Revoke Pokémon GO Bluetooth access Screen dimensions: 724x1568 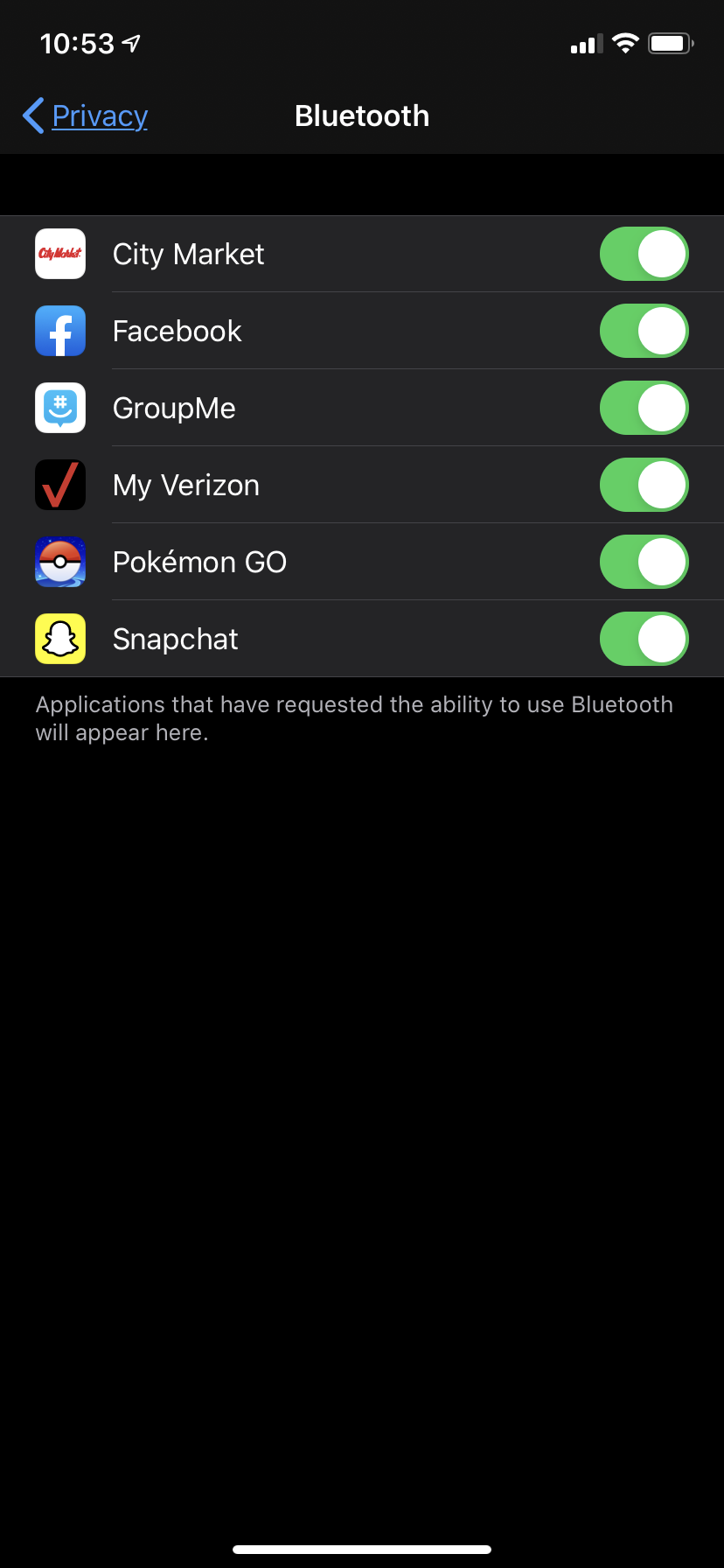tap(644, 562)
